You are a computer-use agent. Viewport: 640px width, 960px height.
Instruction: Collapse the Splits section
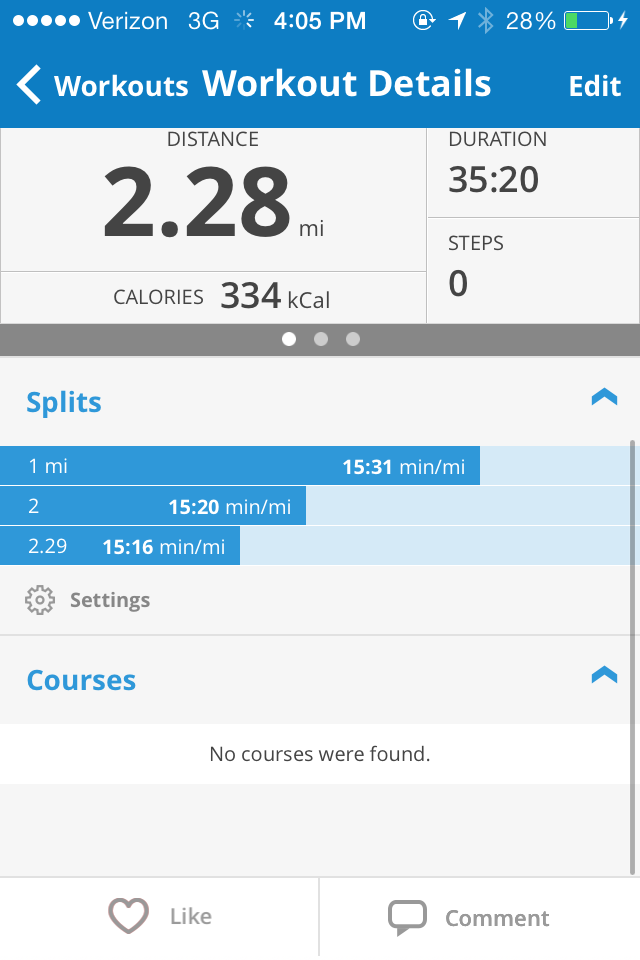pos(604,398)
